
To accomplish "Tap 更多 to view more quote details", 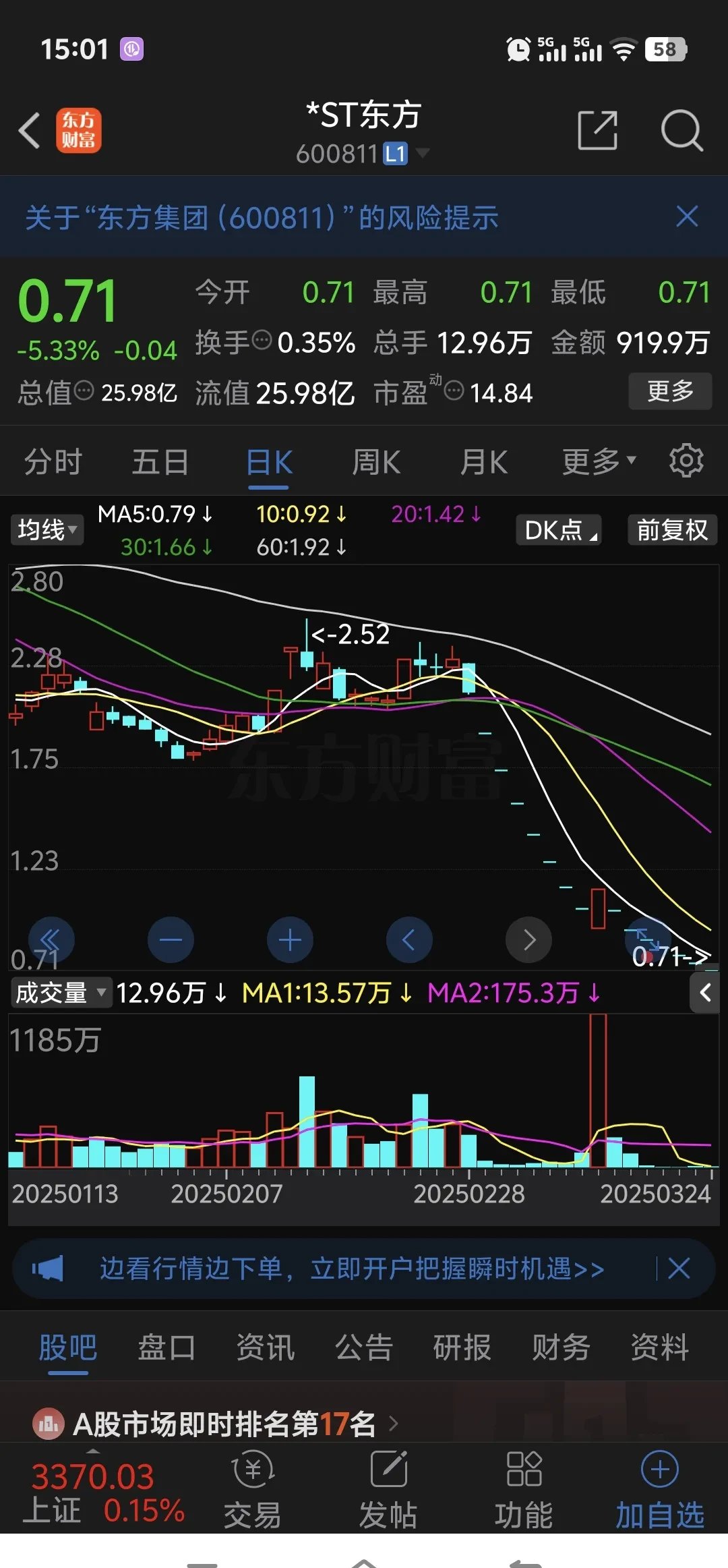I will point(670,391).
